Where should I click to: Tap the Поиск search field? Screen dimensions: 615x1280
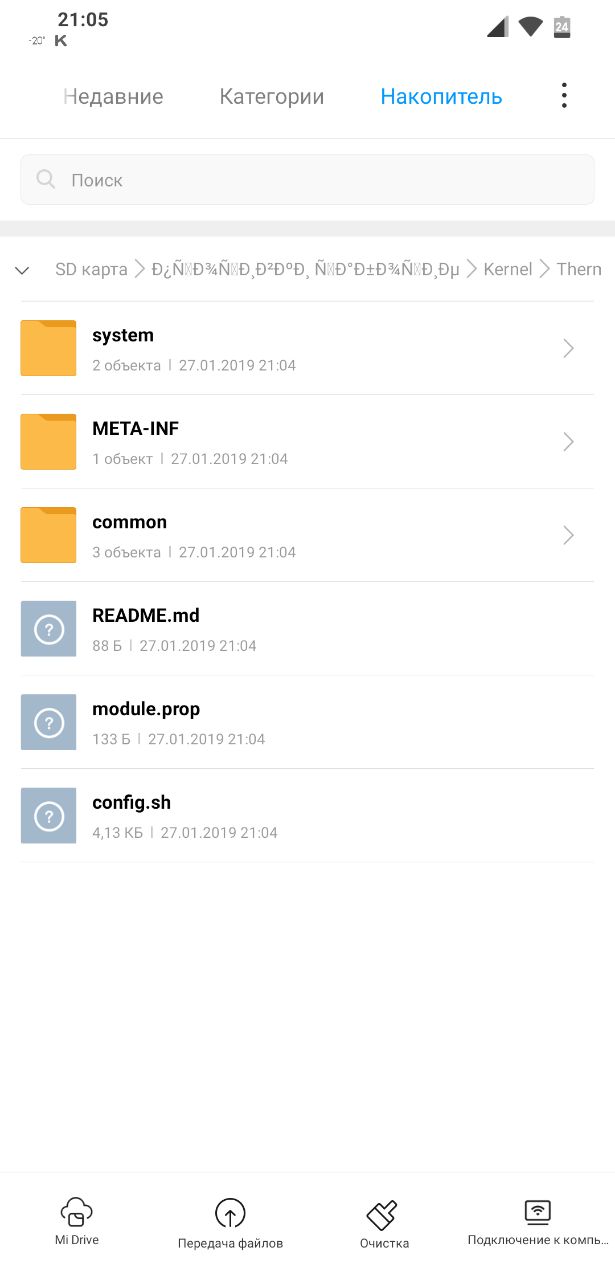point(307,180)
